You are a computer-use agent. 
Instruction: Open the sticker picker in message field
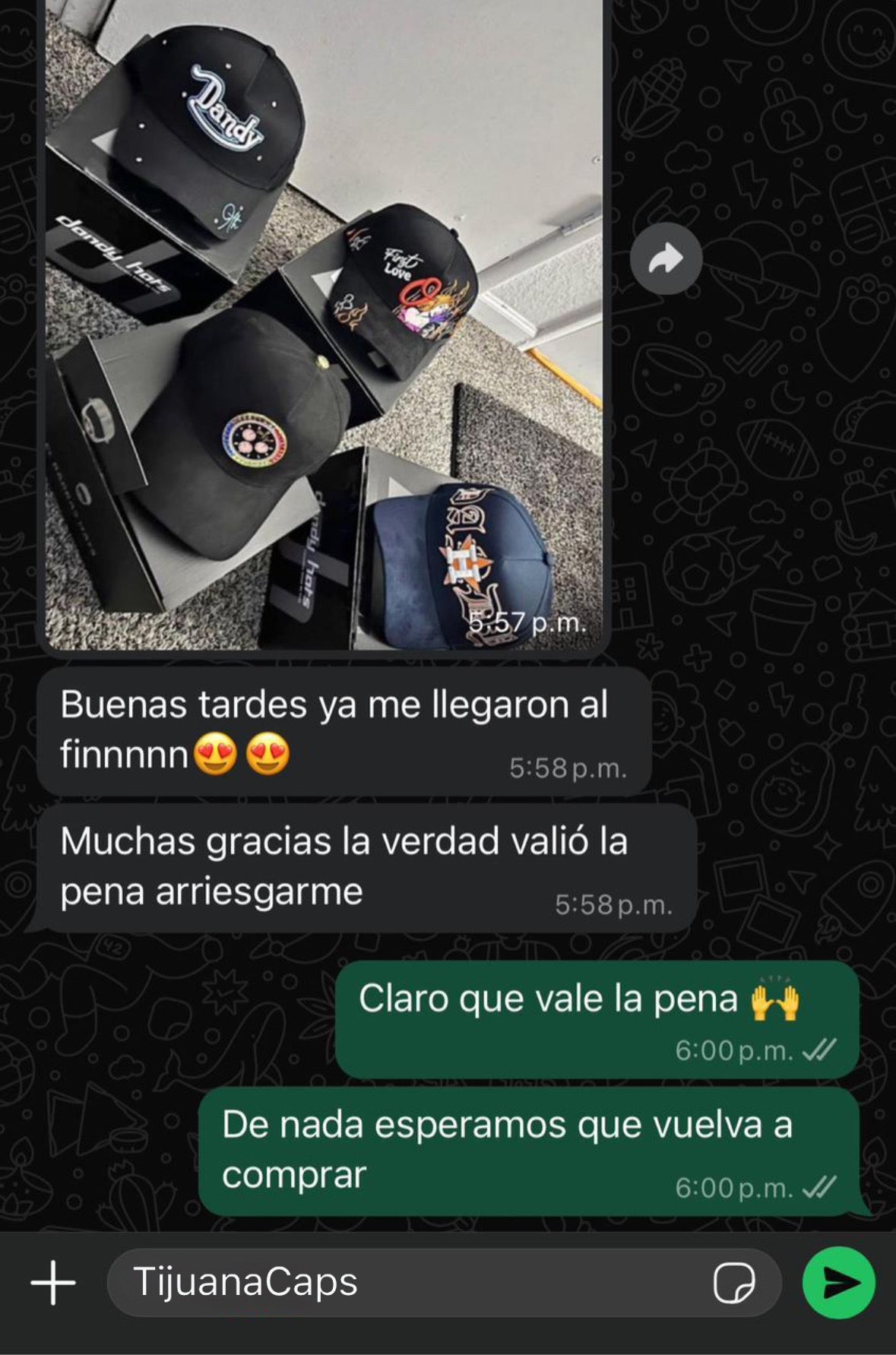coord(733,1283)
